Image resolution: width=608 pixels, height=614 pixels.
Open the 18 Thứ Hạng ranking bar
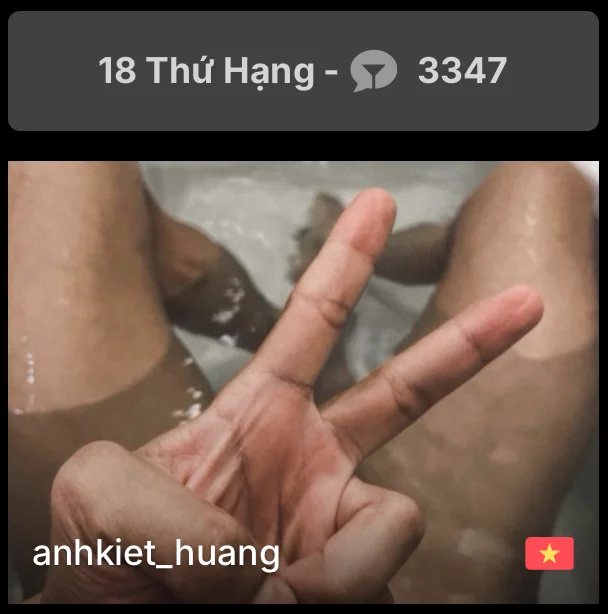coord(303,71)
